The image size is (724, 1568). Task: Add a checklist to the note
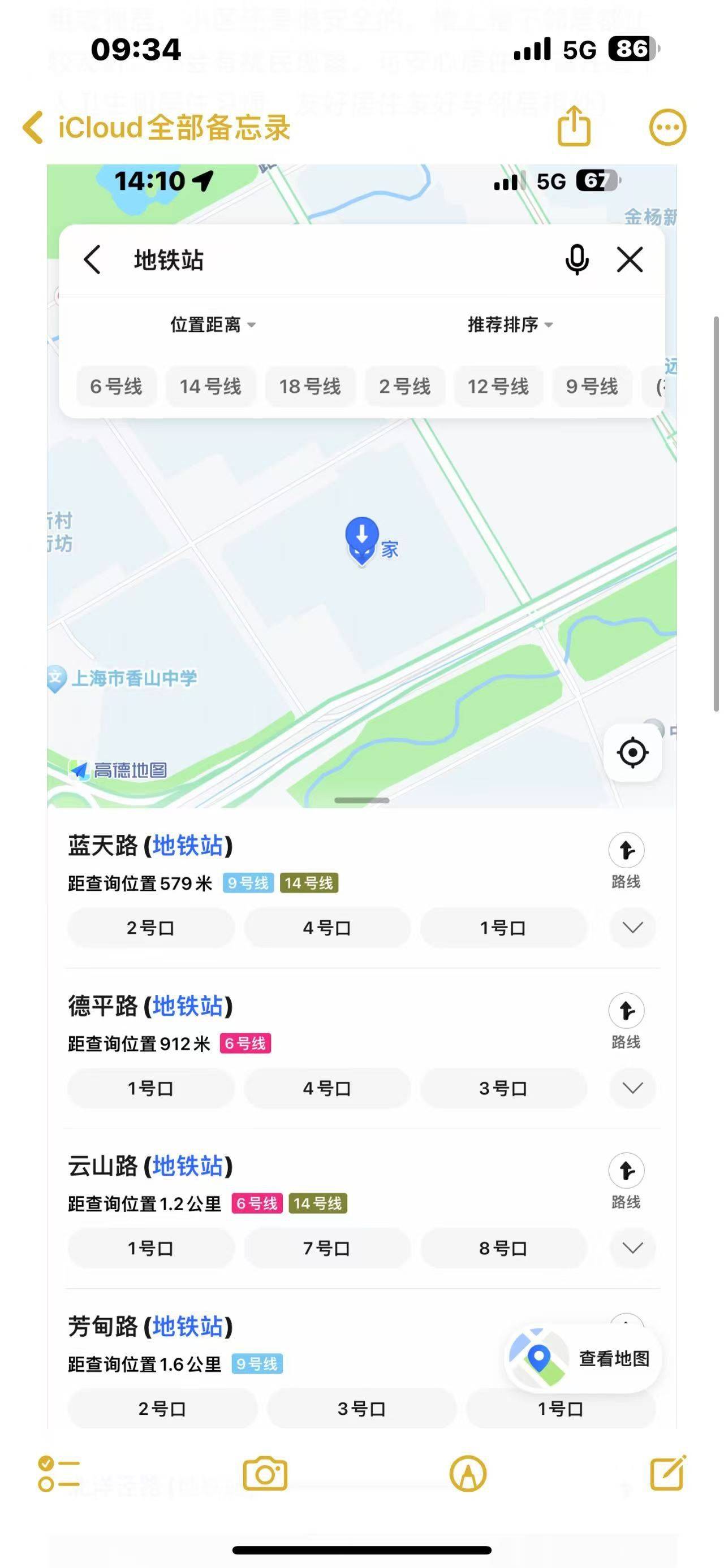(59, 1474)
